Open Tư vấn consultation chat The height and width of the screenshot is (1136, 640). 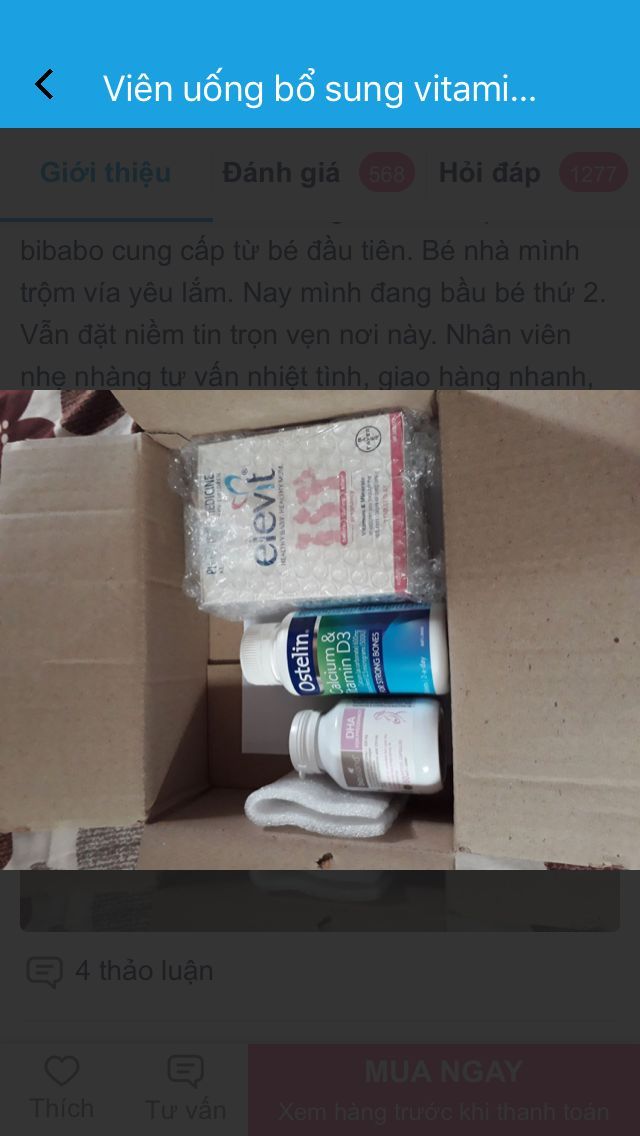(x=186, y=1090)
